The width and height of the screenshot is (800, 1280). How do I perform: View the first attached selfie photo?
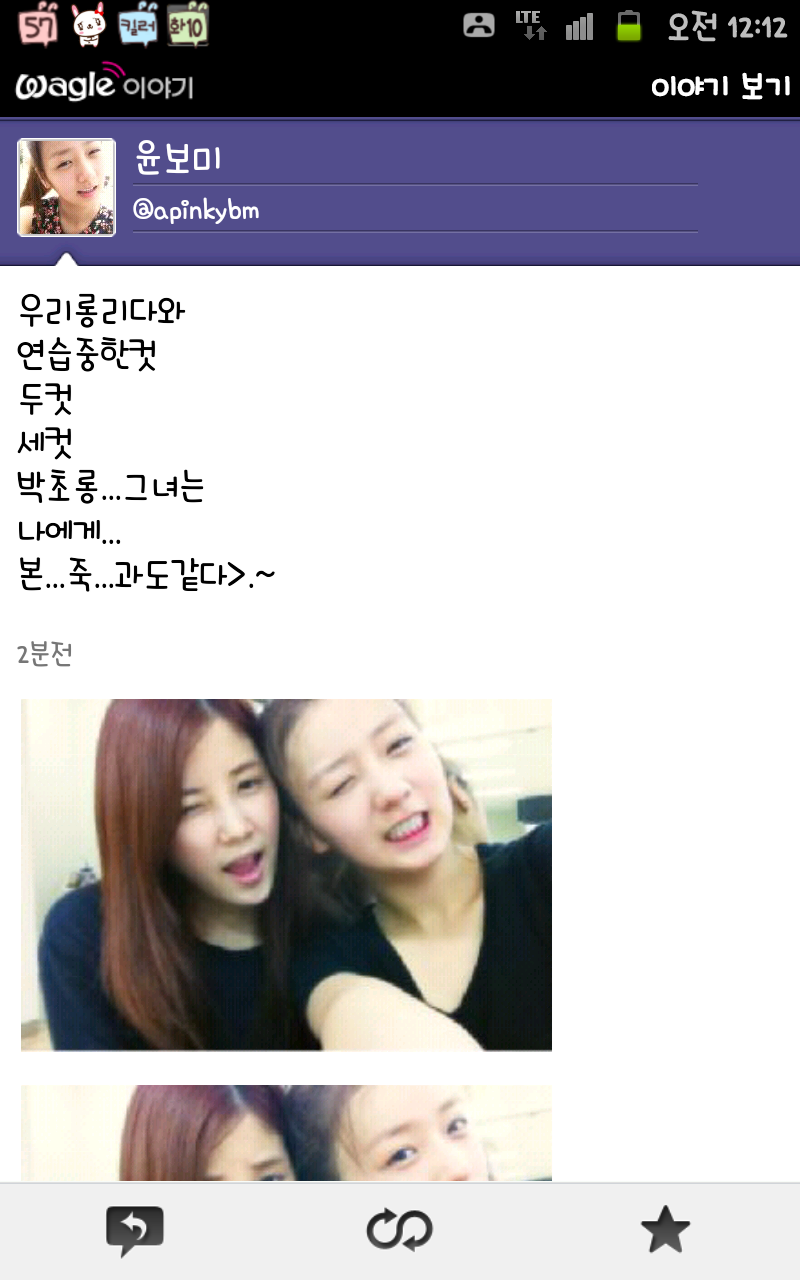click(286, 874)
